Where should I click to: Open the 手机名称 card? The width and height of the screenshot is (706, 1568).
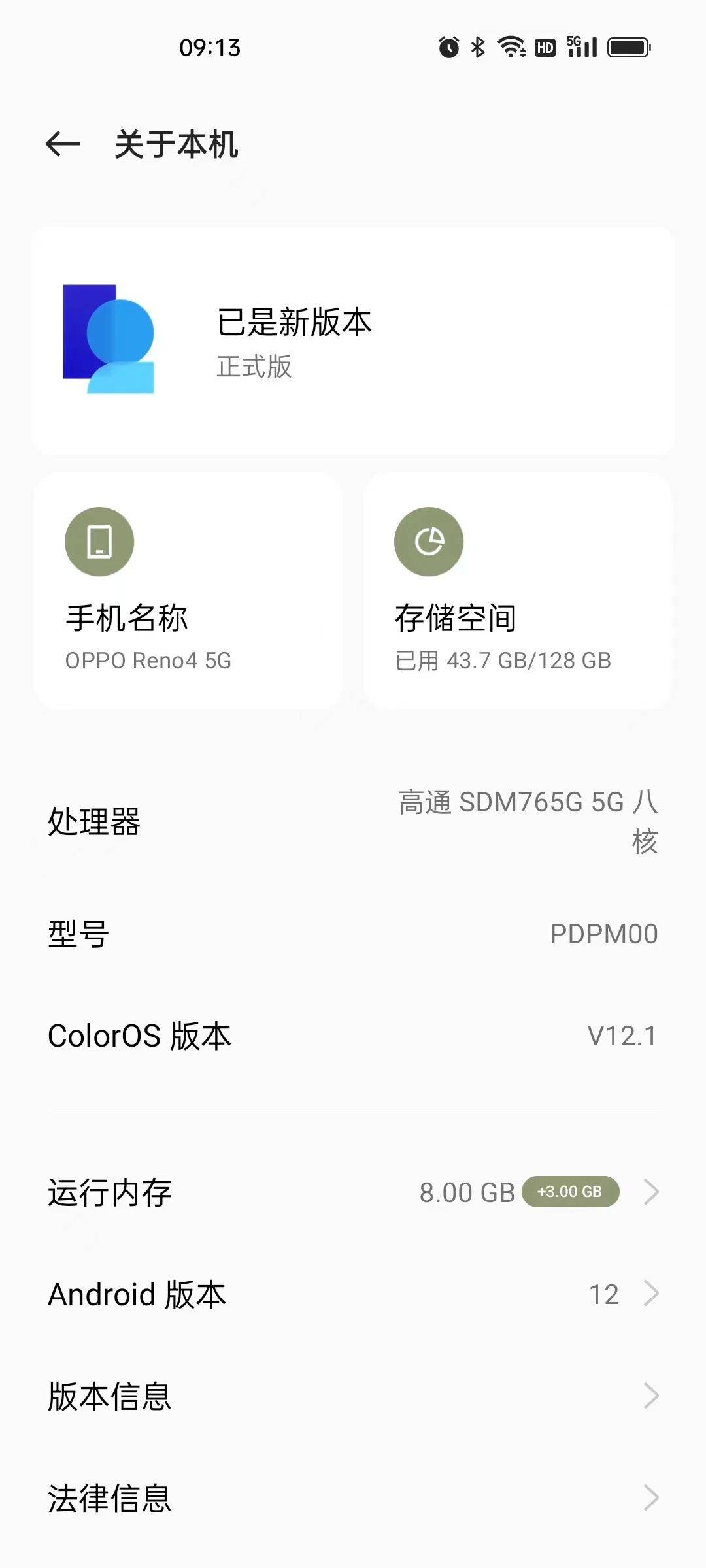pos(188,591)
